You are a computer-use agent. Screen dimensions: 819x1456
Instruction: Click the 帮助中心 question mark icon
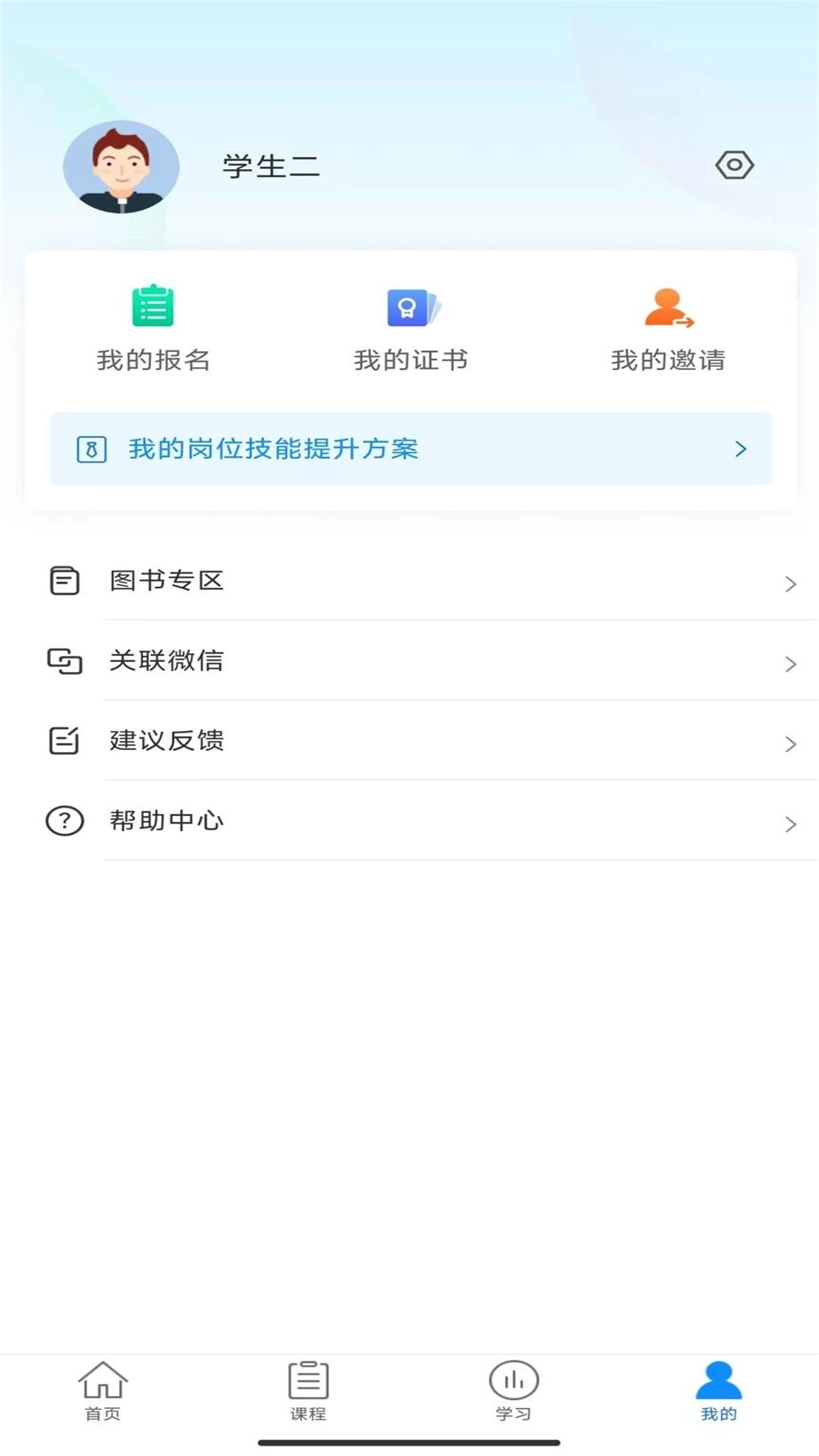tap(65, 821)
